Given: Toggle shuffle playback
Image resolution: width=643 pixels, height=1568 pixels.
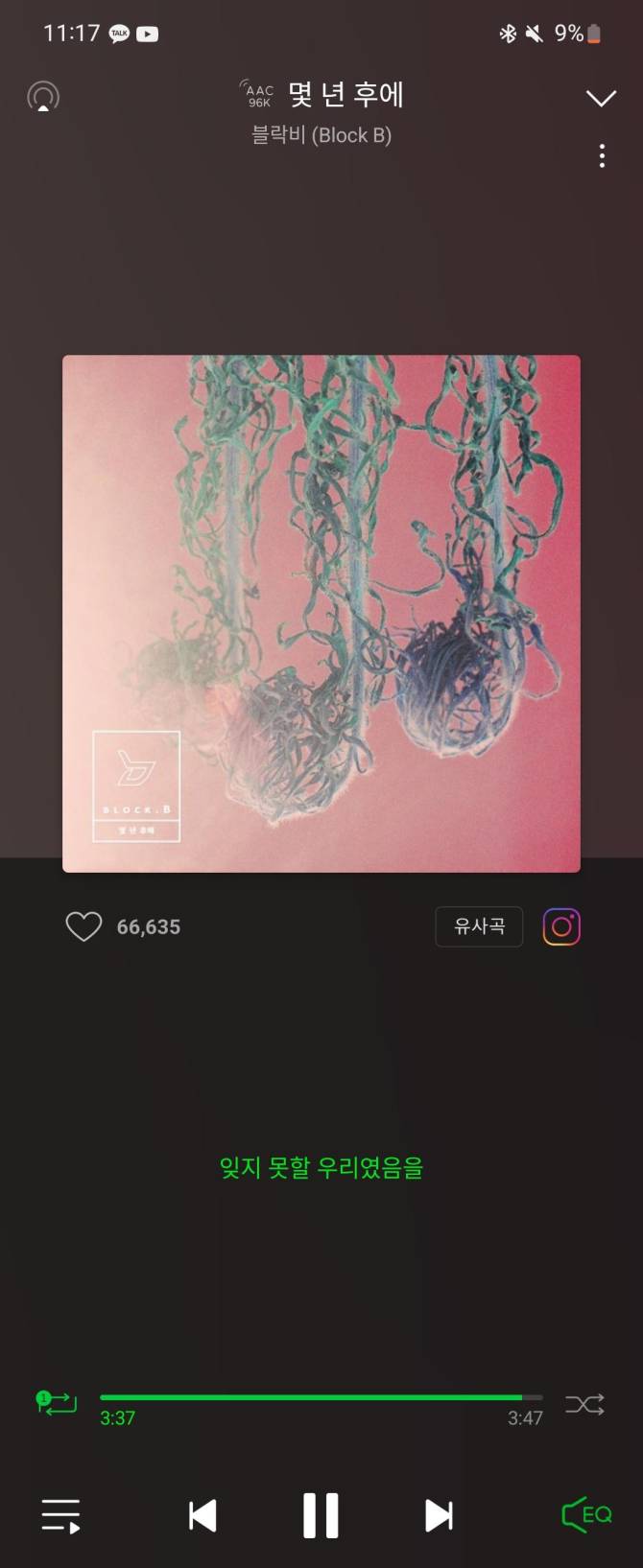Looking at the screenshot, I should [x=584, y=1405].
